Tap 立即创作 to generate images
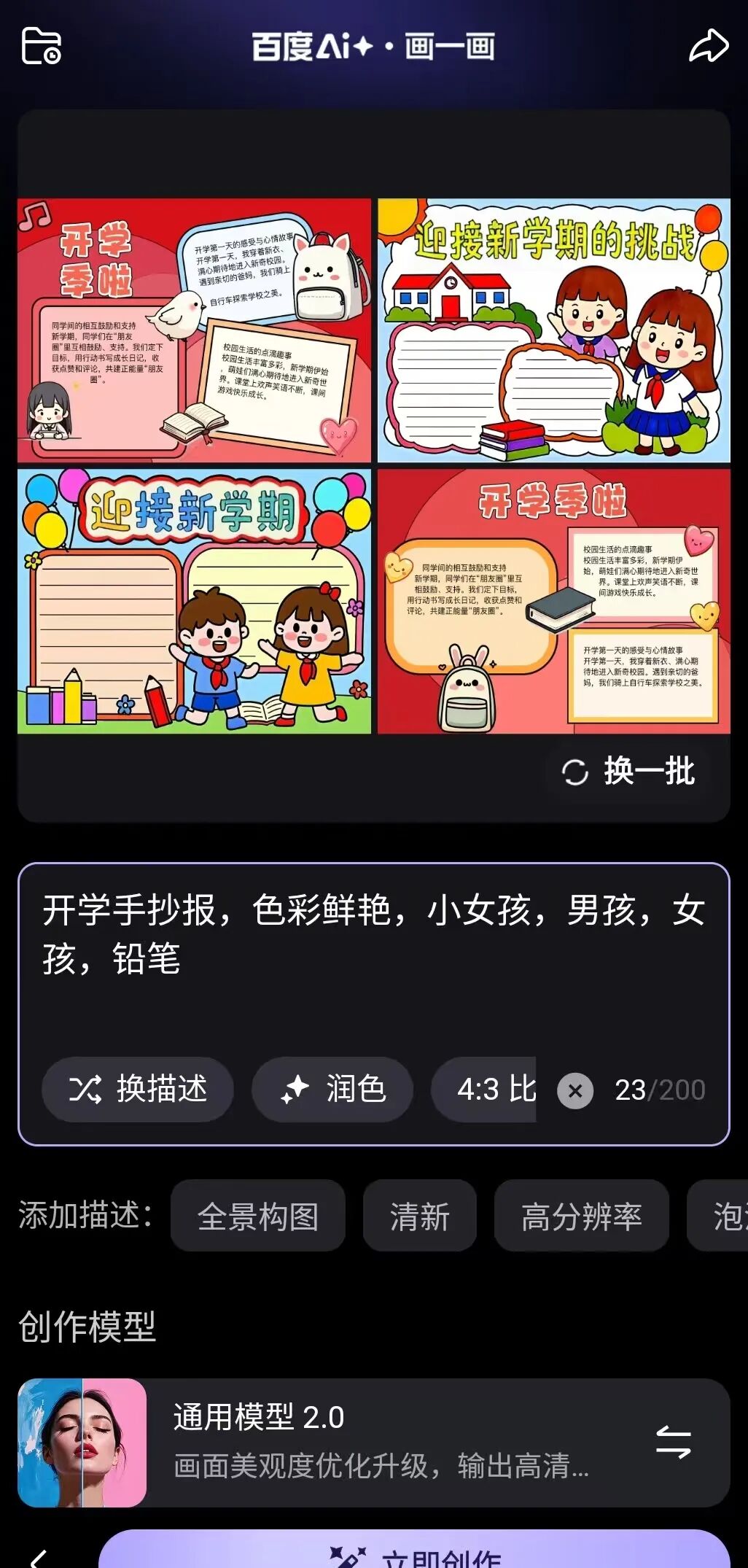The width and height of the screenshot is (748, 1568). click(414, 1553)
